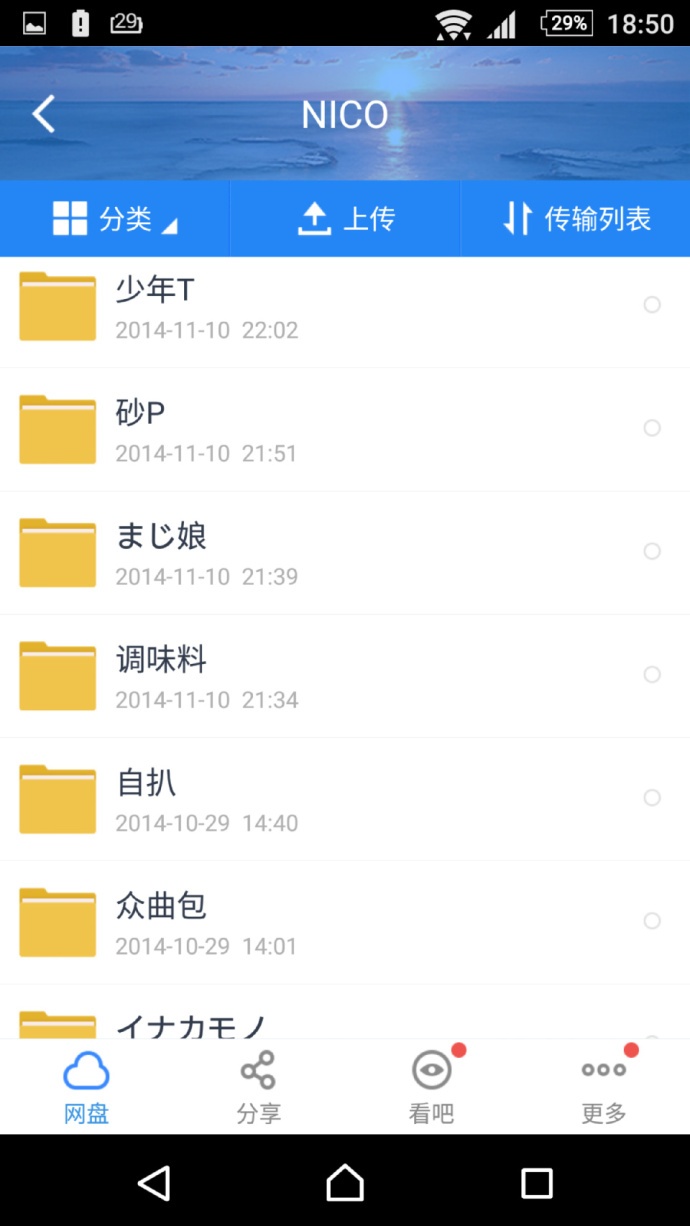This screenshot has width=690, height=1226.
Task: Tap the system home button
Action: point(345,1183)
